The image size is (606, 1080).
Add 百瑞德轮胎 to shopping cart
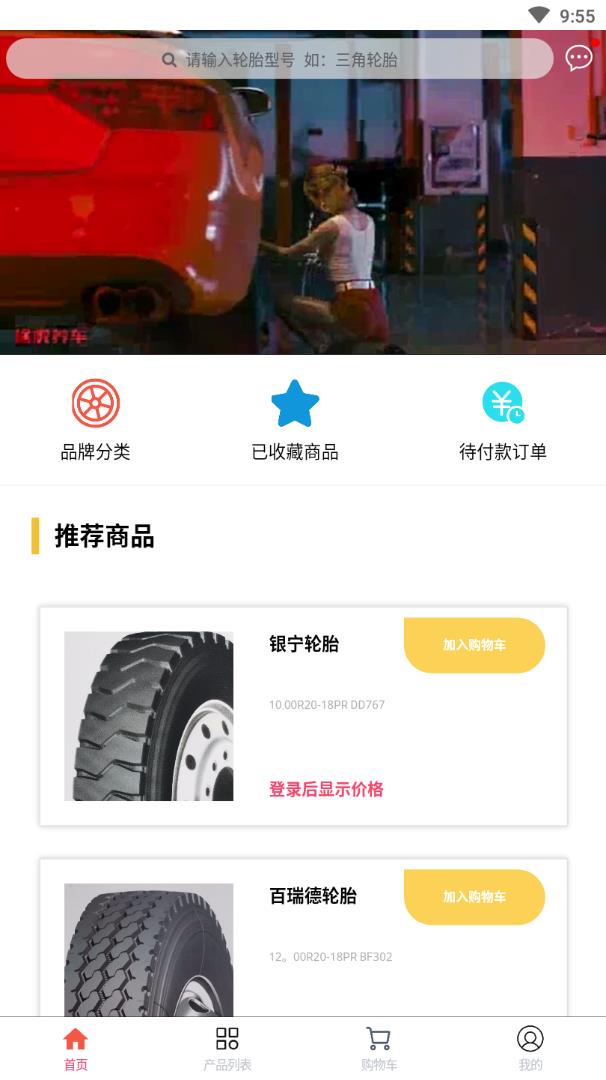point(474,897)
